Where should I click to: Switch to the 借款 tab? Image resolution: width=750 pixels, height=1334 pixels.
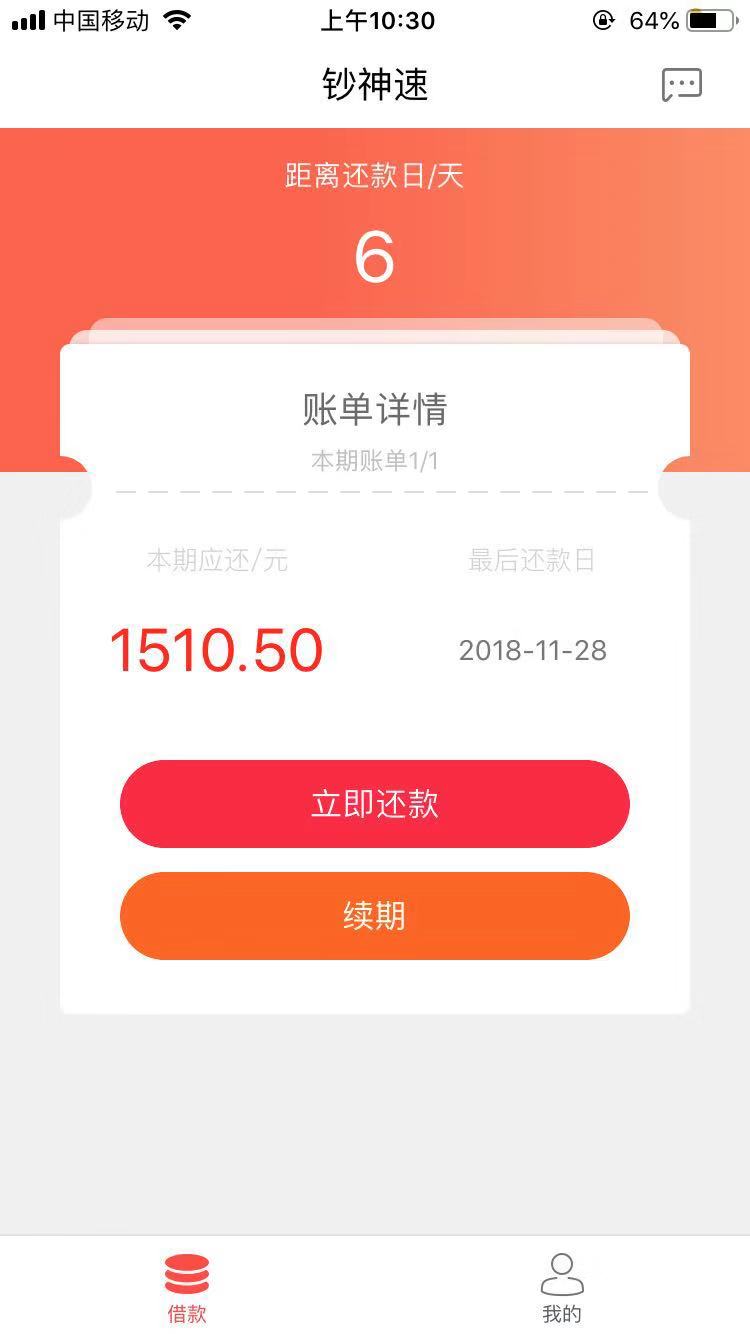pyautogui.click(x=187, y=1289)
